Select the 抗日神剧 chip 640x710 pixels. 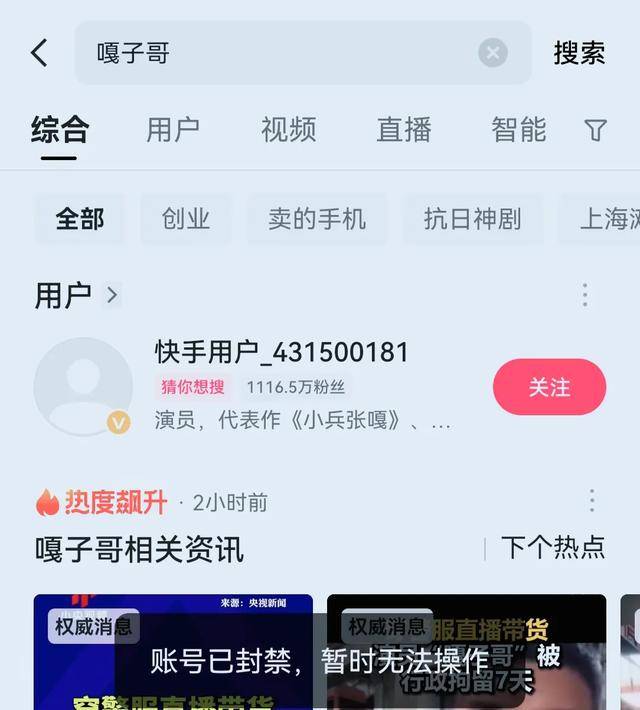pos(472,219)
